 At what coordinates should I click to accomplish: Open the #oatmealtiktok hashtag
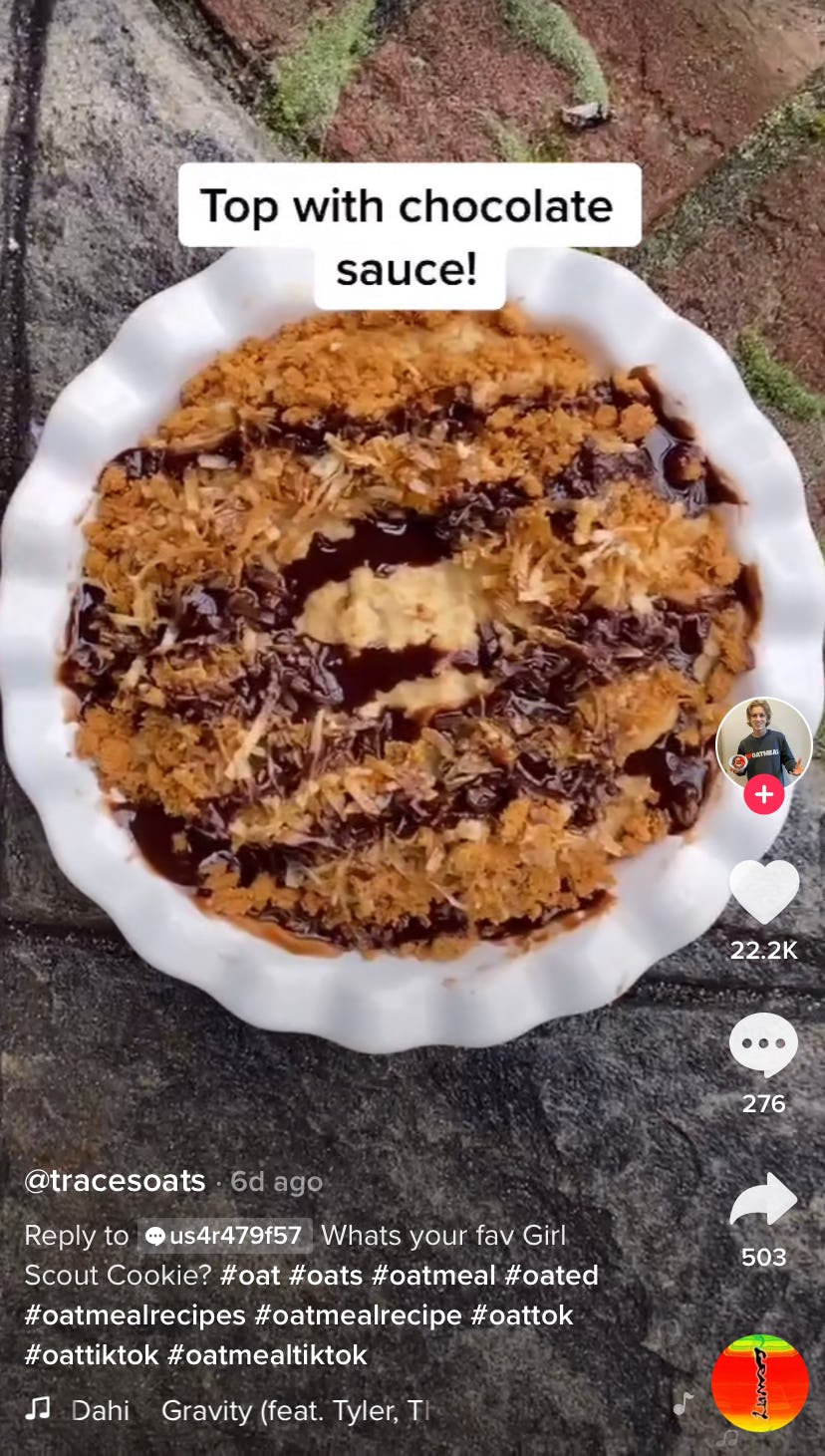(x=267, y=1355)
